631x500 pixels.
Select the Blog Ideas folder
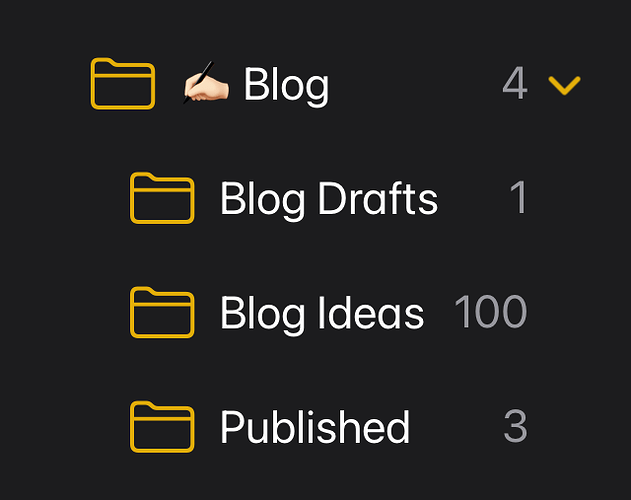point(322,313)
